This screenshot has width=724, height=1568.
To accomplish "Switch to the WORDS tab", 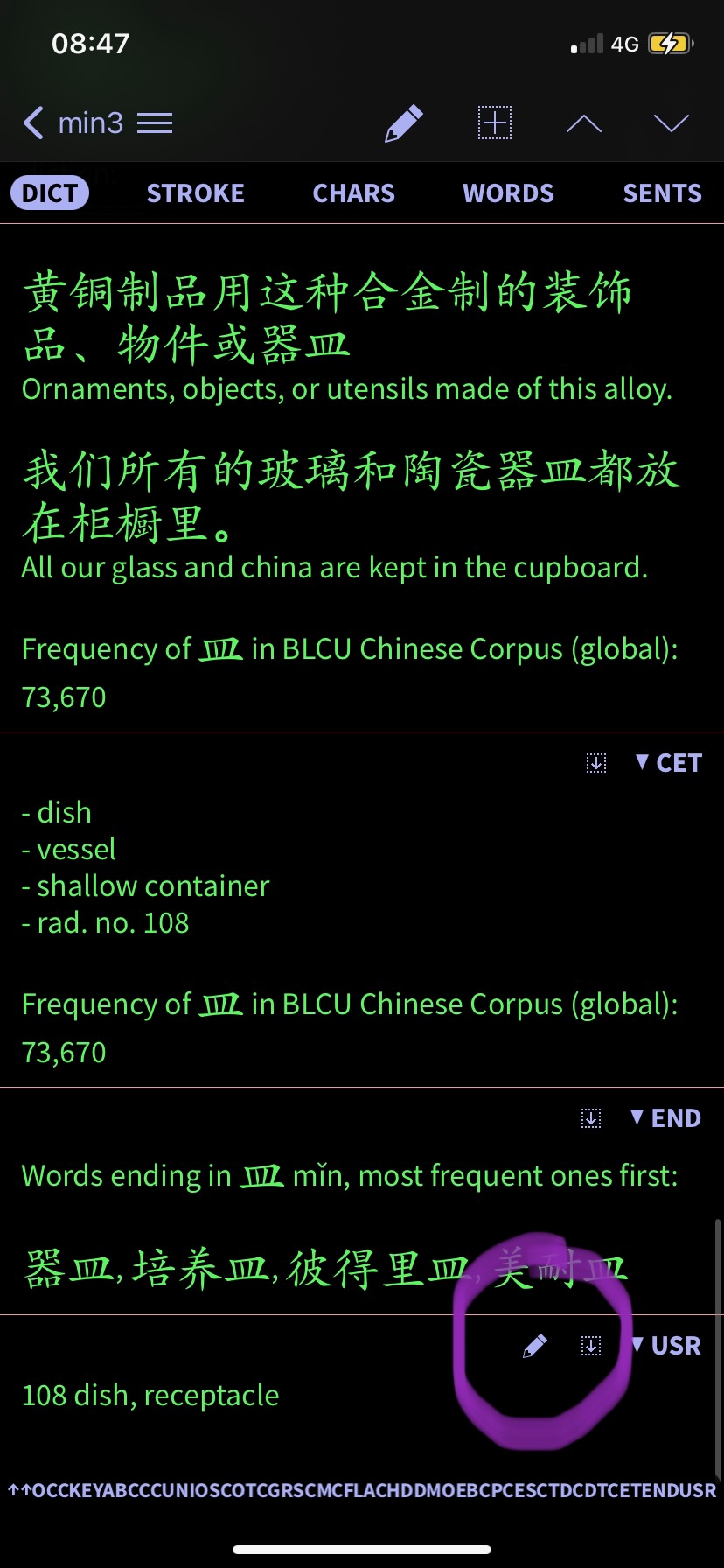I will pos(509,193).
